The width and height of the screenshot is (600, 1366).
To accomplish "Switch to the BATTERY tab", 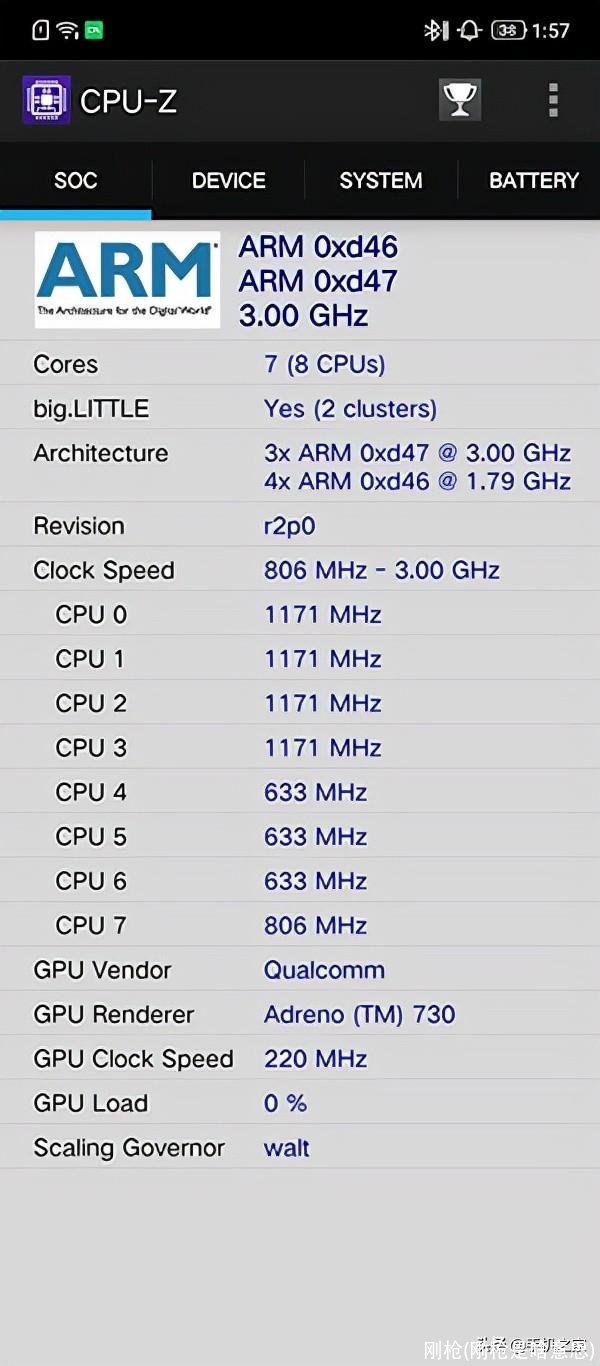I will pyautogui.click(x=533, y=181).
